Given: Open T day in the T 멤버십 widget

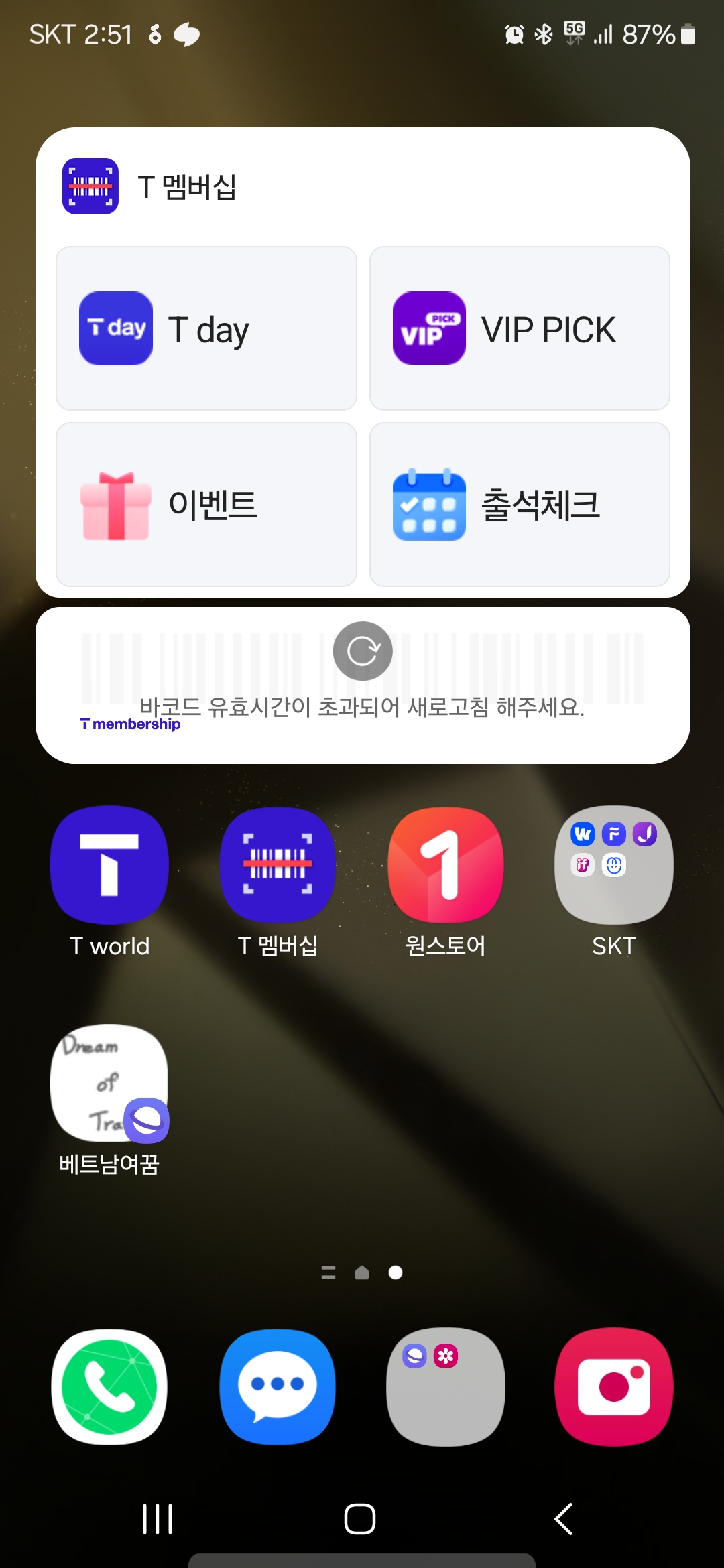Looking at the screenshot, I should pos(206,328).
